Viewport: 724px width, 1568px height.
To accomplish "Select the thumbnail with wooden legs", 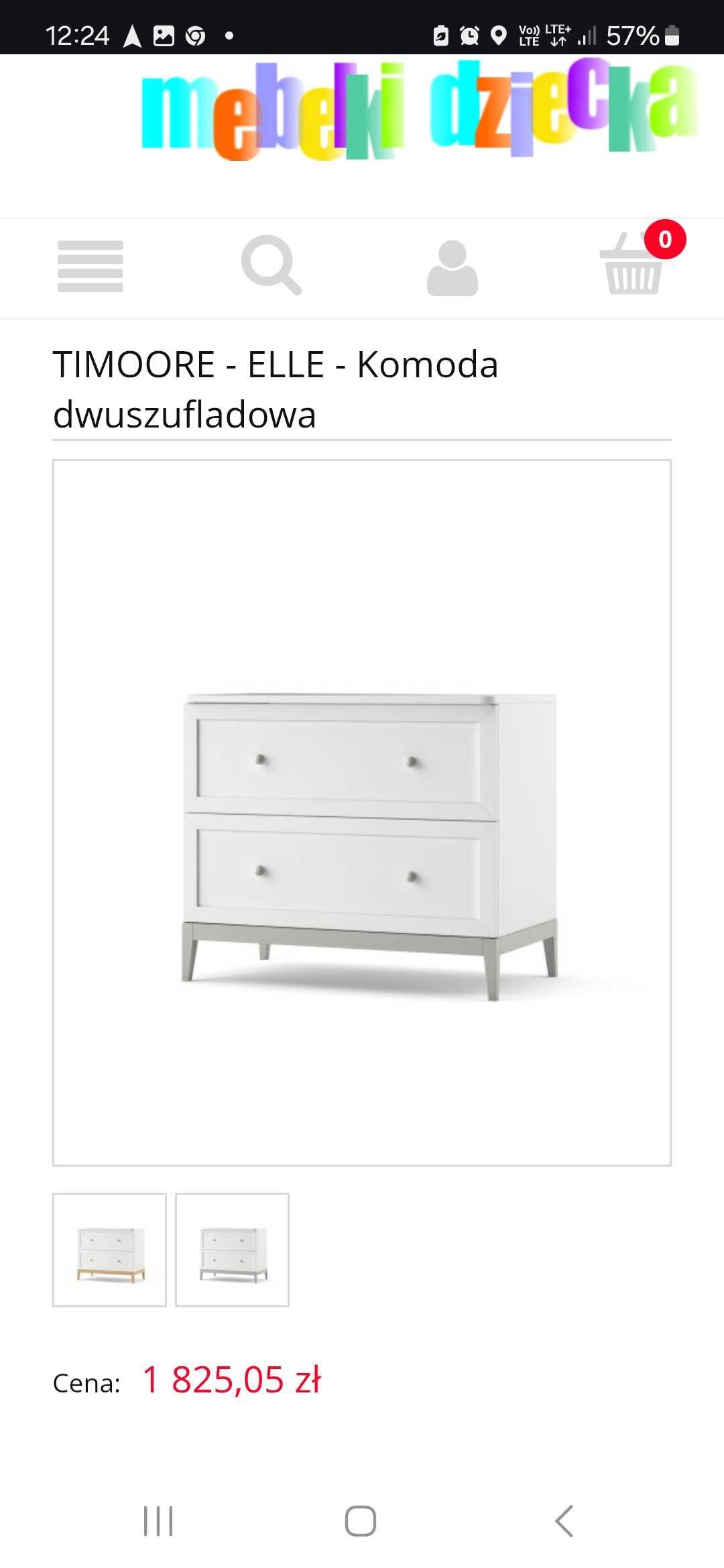I will tap(110, 1250).
